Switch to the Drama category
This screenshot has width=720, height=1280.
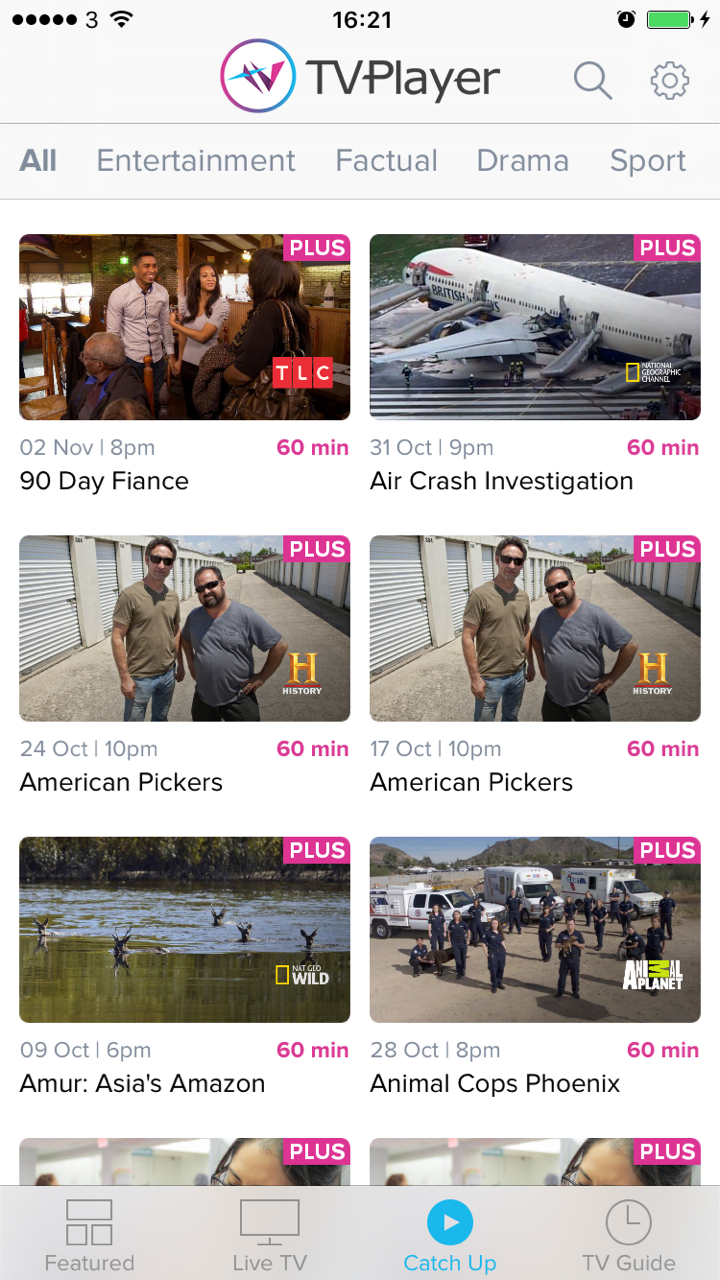click(522, 161)
